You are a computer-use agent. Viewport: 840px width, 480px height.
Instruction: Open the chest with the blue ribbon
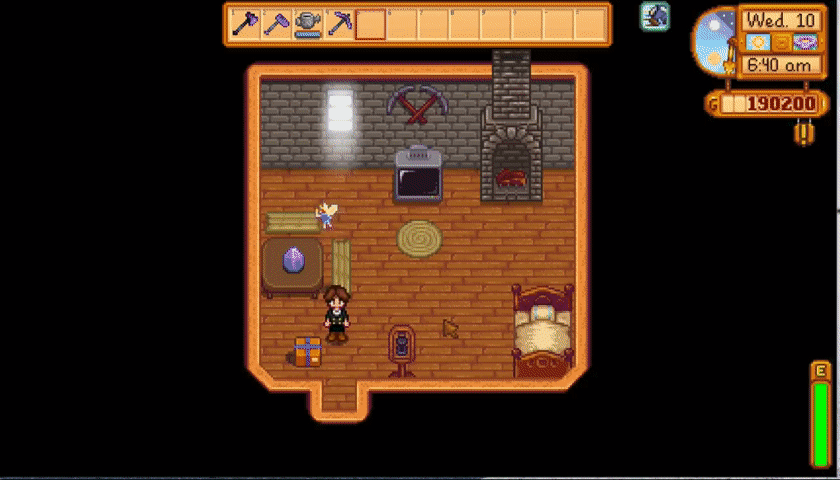click(x=308, y=351)
